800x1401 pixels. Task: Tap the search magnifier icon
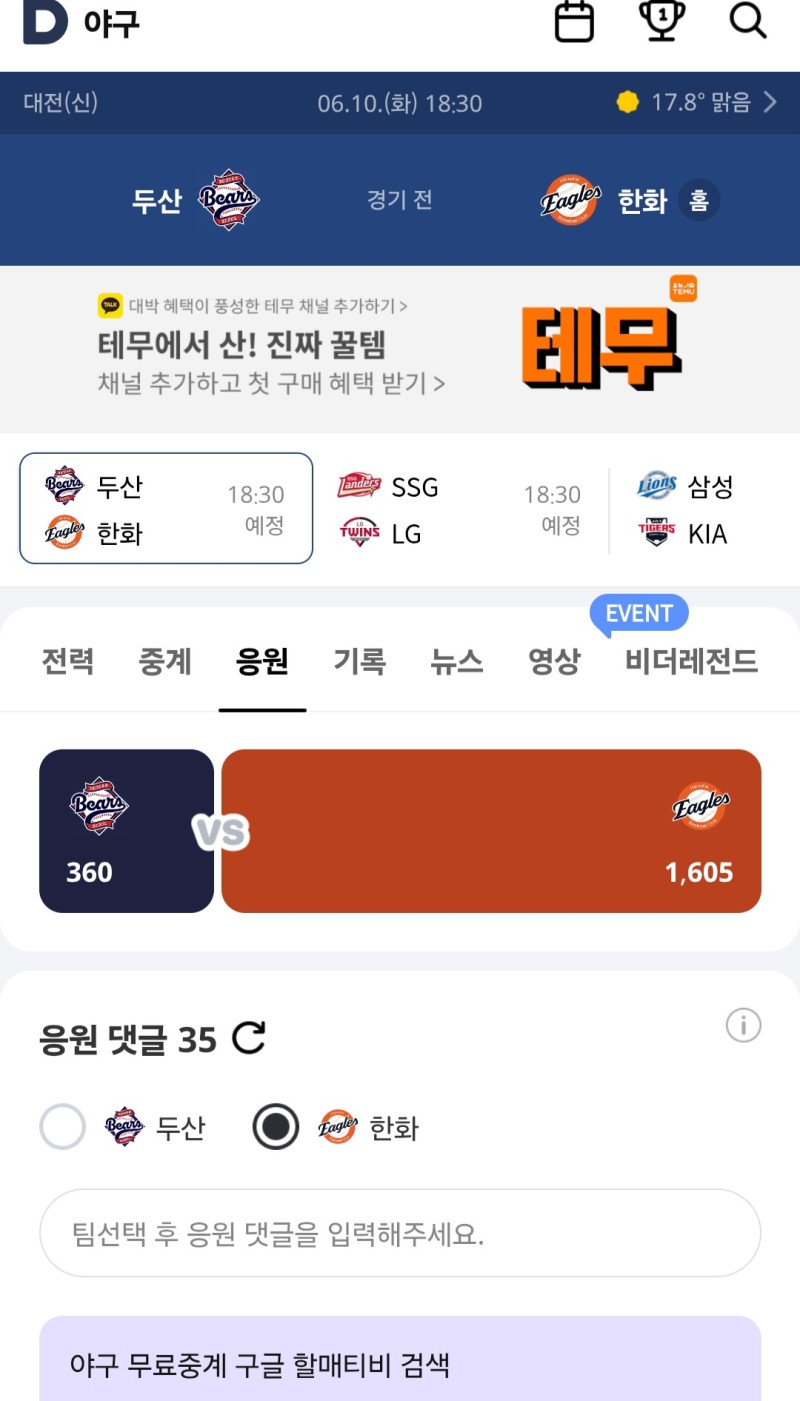(747, 21)
